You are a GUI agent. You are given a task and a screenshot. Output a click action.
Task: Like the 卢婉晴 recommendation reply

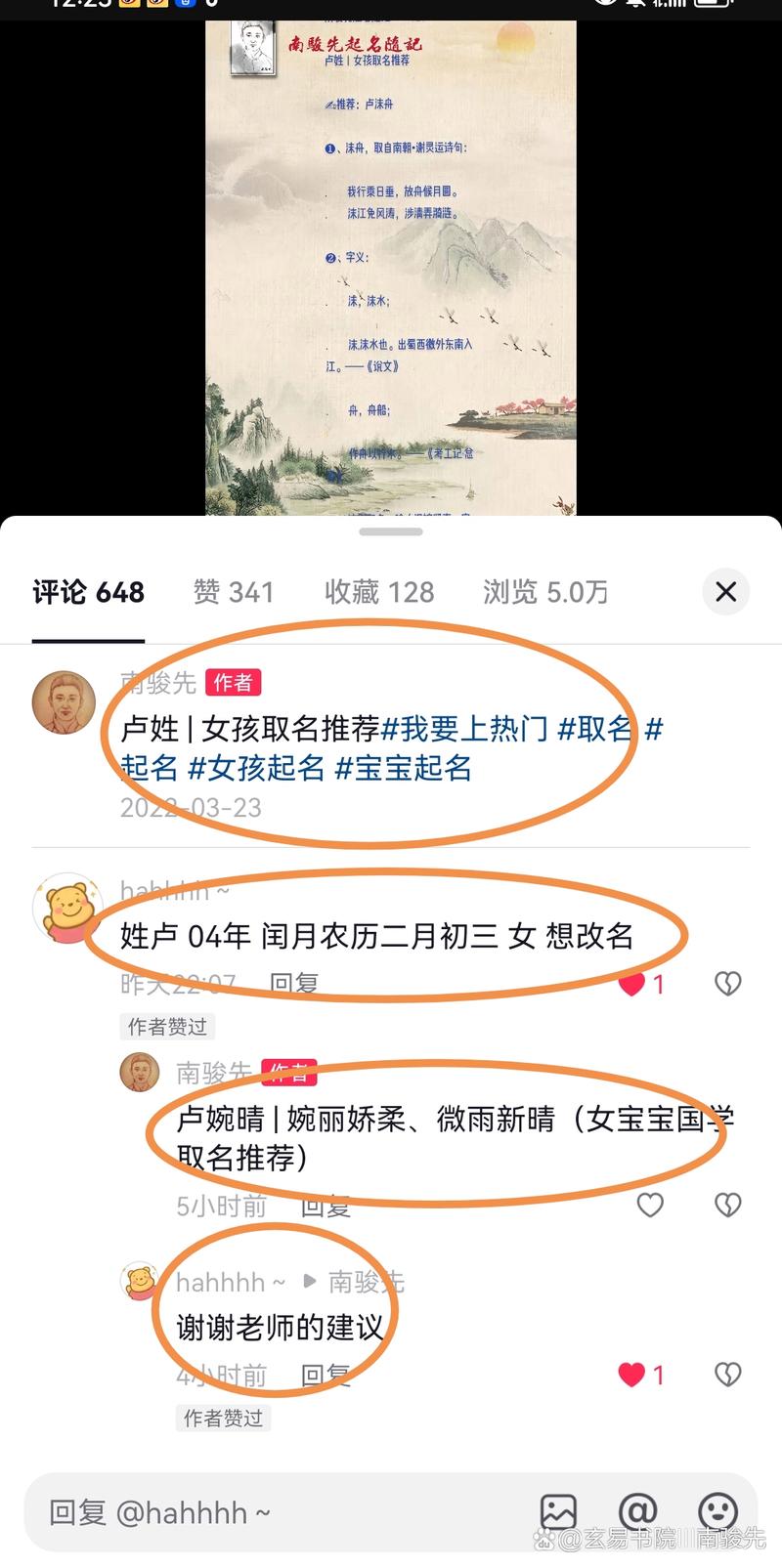tap(650, 1205)
